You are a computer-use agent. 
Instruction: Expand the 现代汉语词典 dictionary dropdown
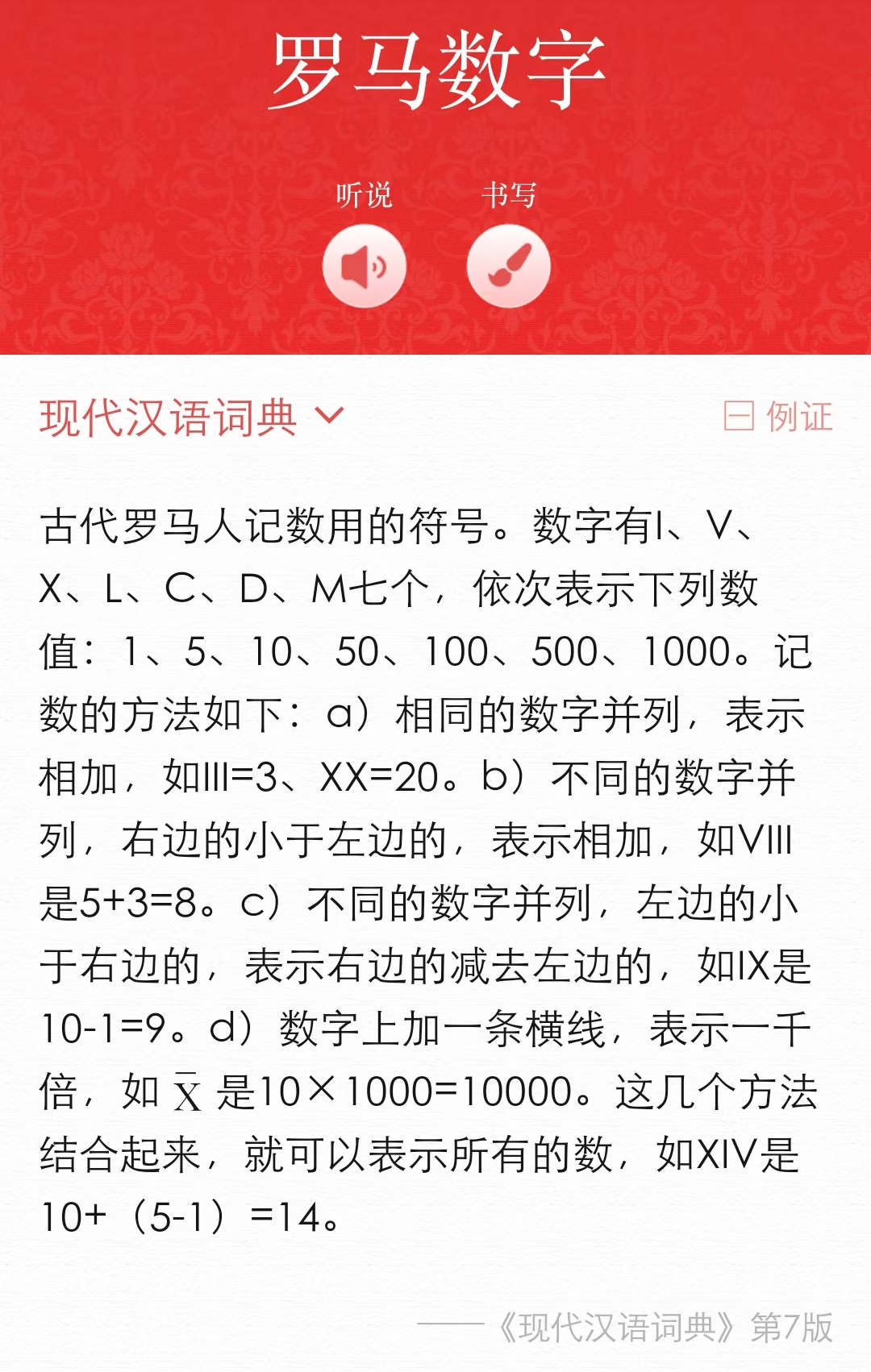pos(193,418)
